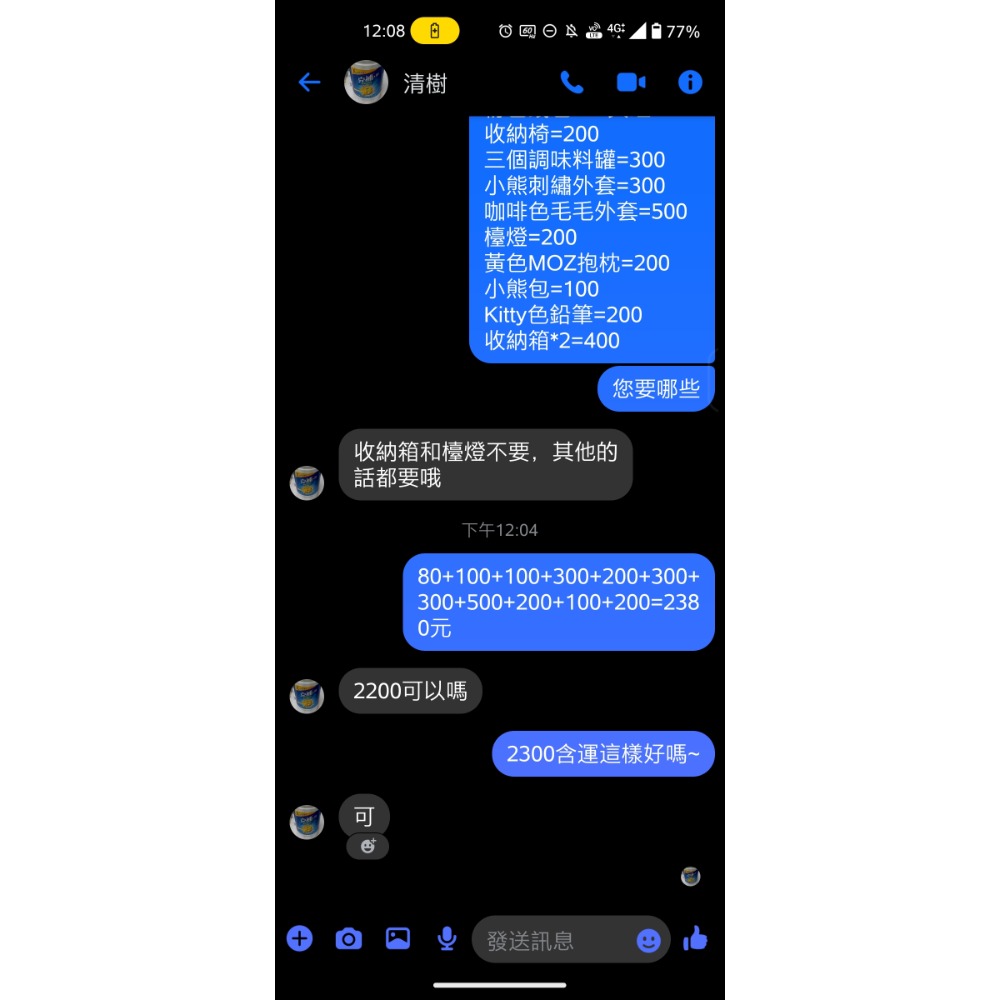Image resolution: width=1000 pixels, height=1000 pixels.
Task: Record a voice message with the microphone
Action: tap(447, 938)
